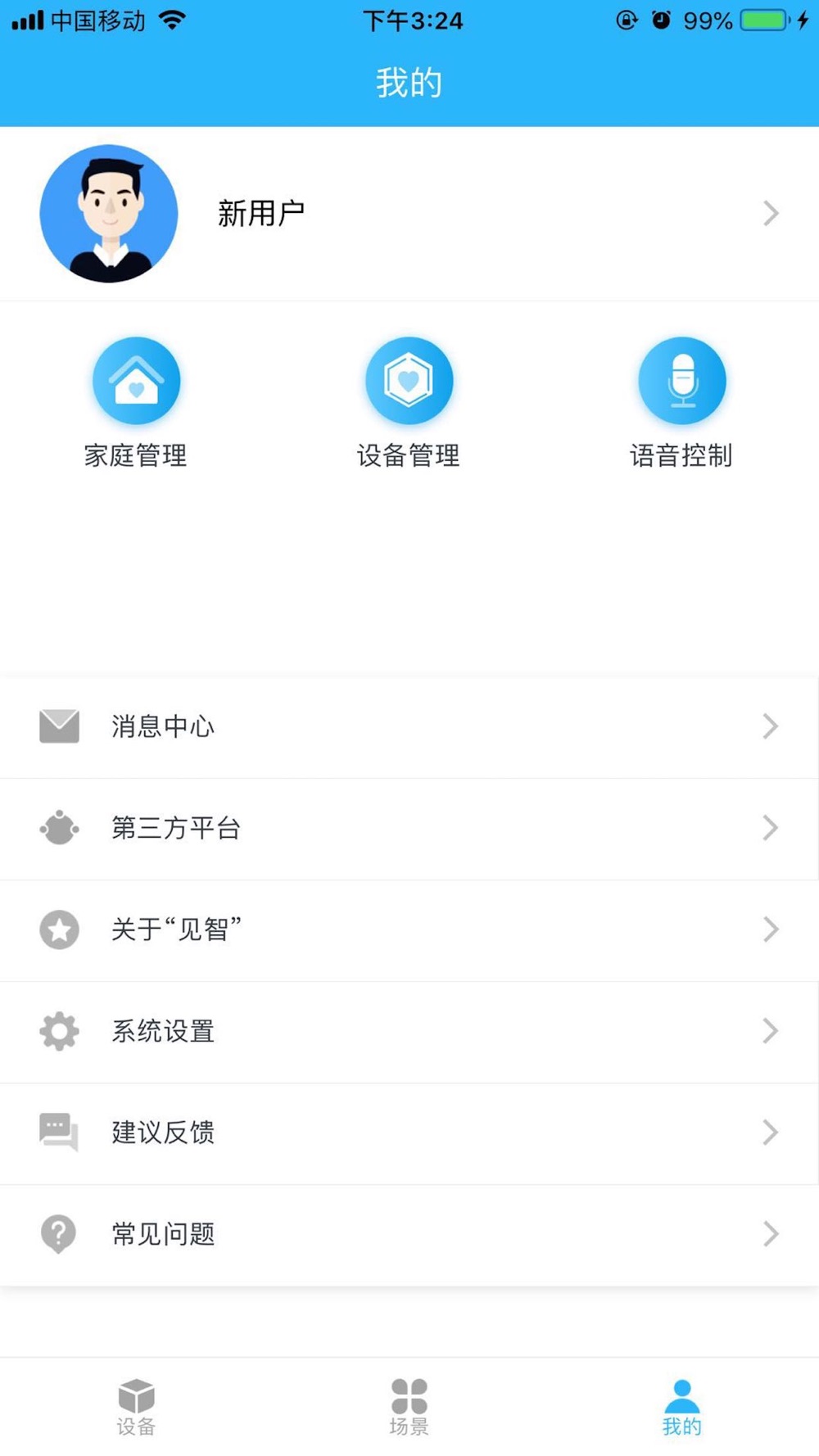Open 语音控制 voice control
Image resolution: width=819 pixels, height=1456 pixels.
pos(681,403)
